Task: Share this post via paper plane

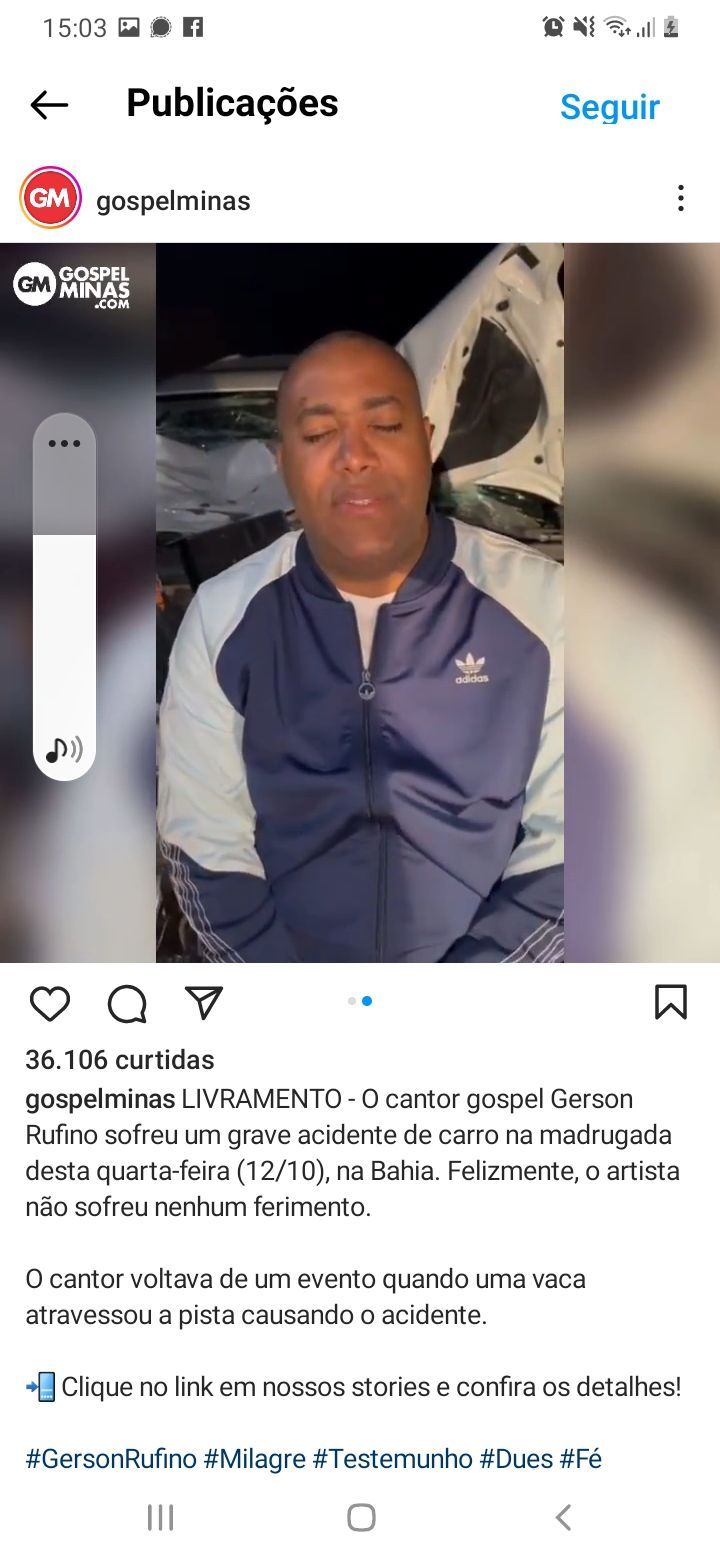Action: (x=204, y=1002)
